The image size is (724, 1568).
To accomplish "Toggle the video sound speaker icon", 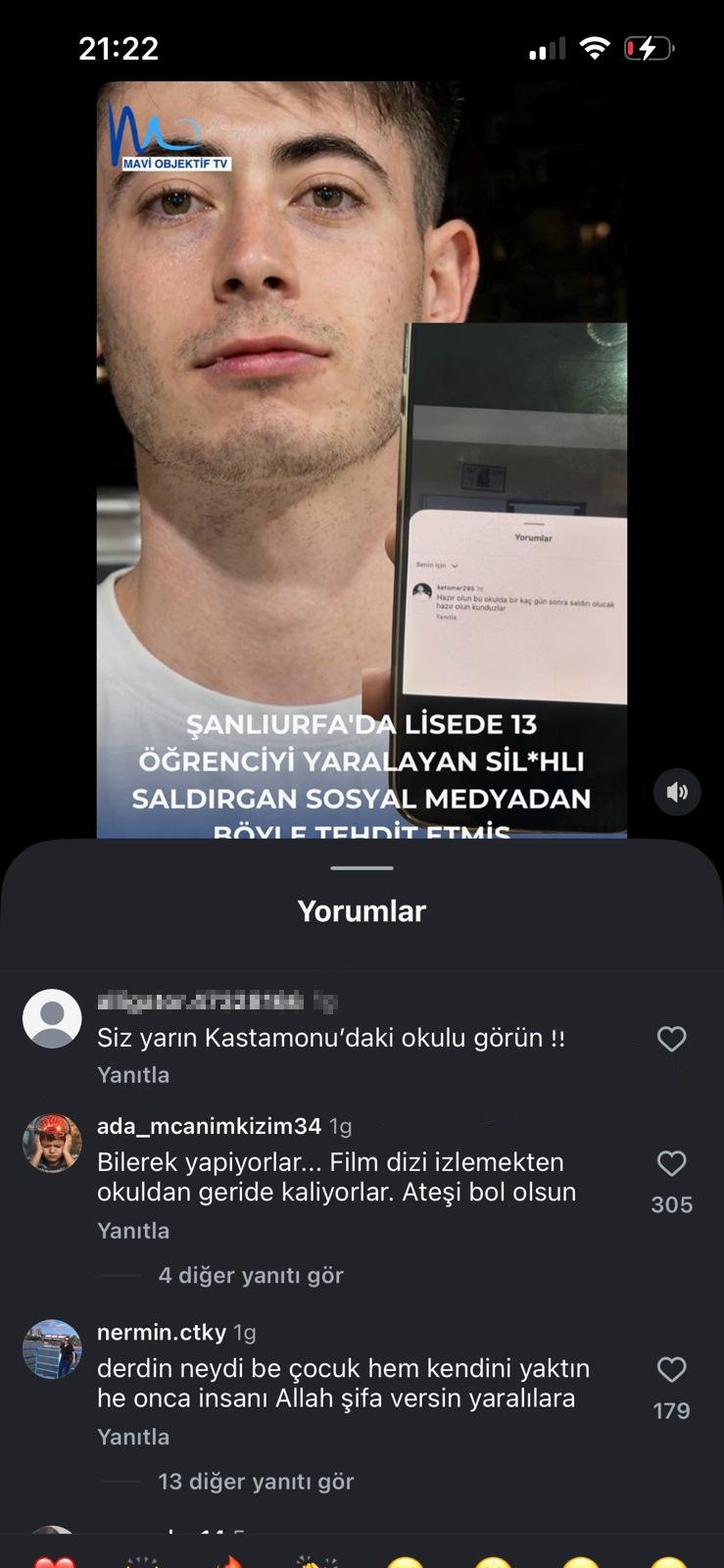I will (x=677, y=792).
